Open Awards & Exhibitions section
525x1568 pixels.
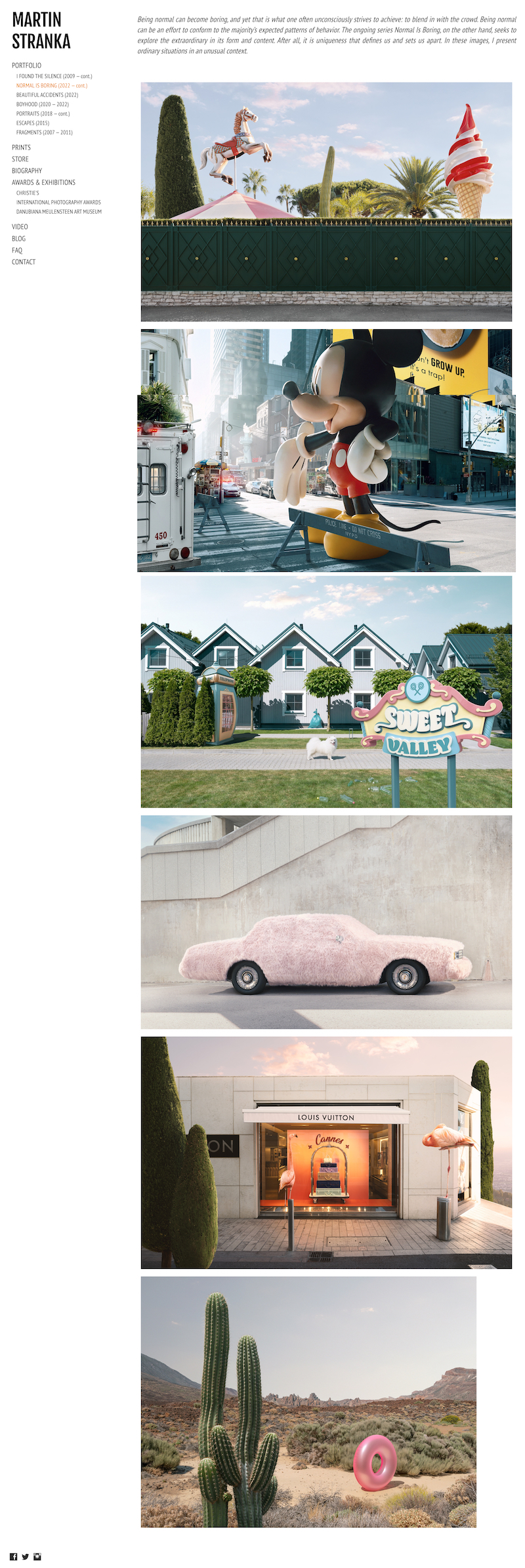(43, 182)
